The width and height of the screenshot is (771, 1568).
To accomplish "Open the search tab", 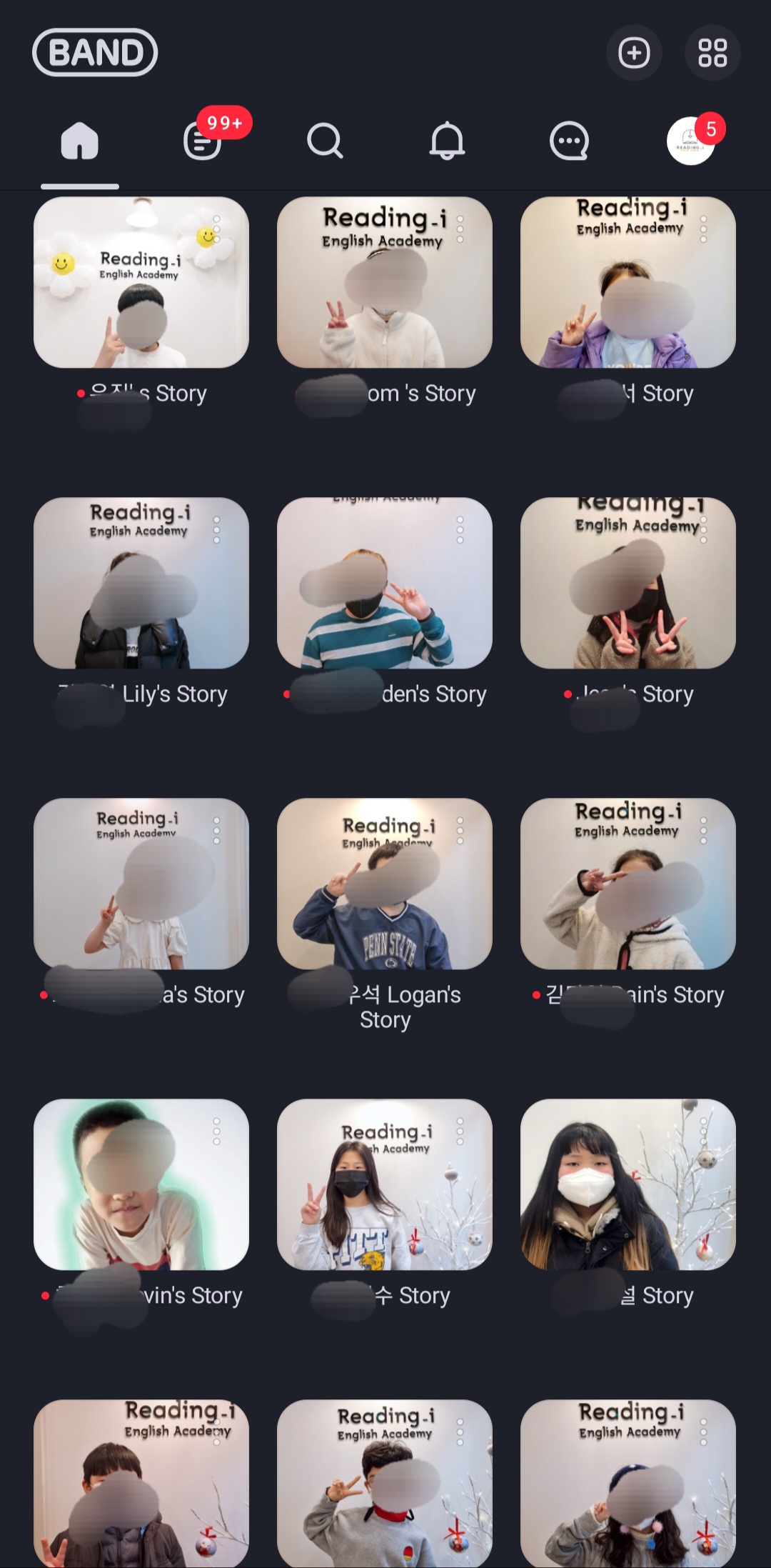I will point(325,141).
